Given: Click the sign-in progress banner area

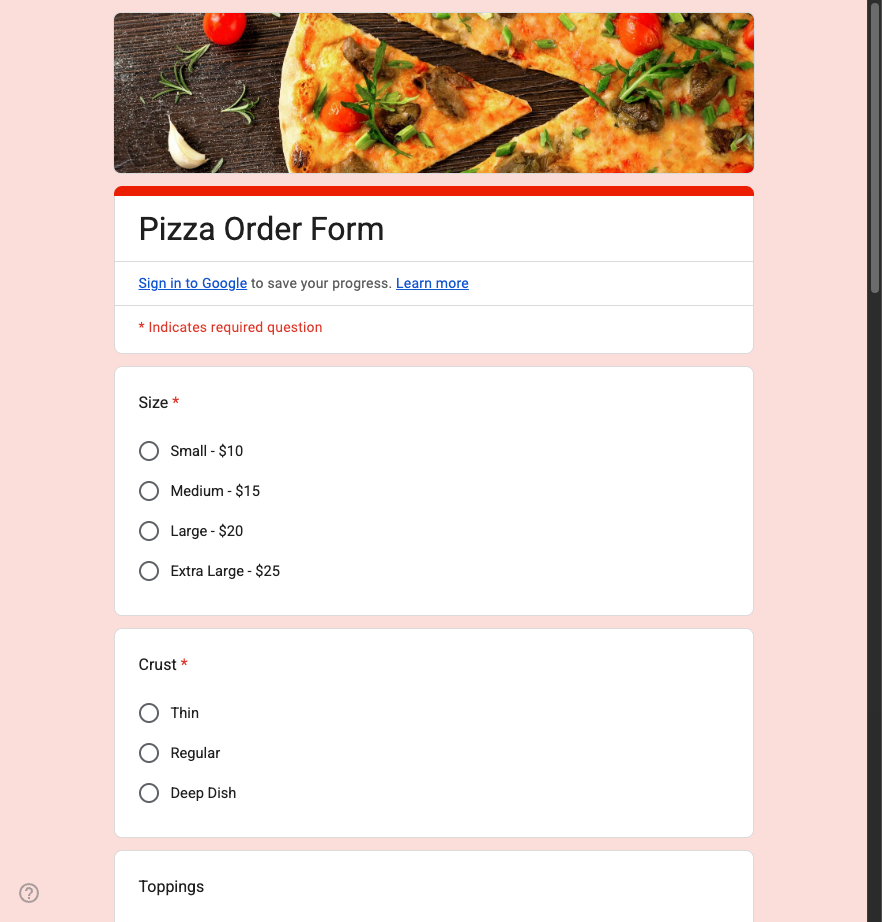Looking at the screenshot, I should pos(433,283).
